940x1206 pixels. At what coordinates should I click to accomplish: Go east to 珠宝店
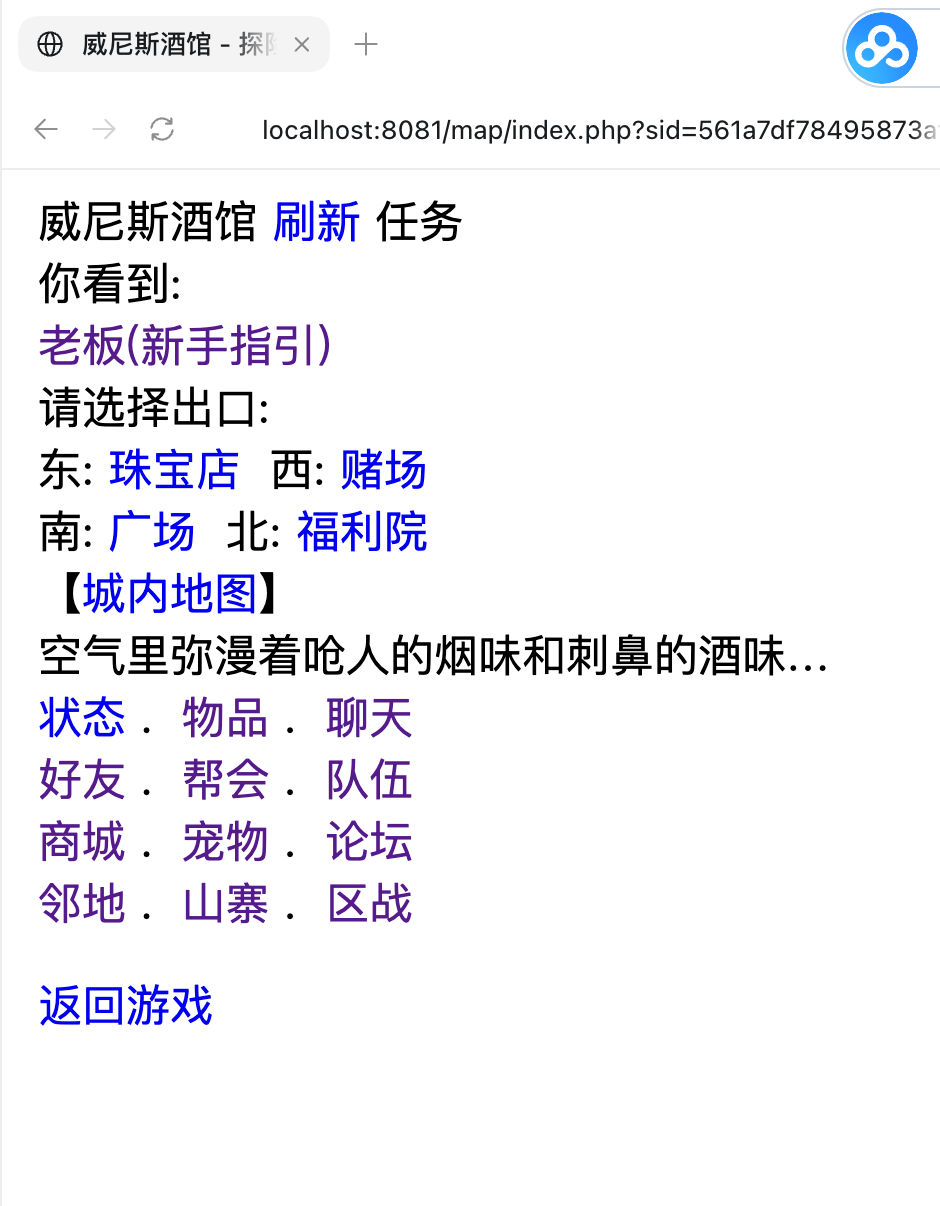point(174,470)
